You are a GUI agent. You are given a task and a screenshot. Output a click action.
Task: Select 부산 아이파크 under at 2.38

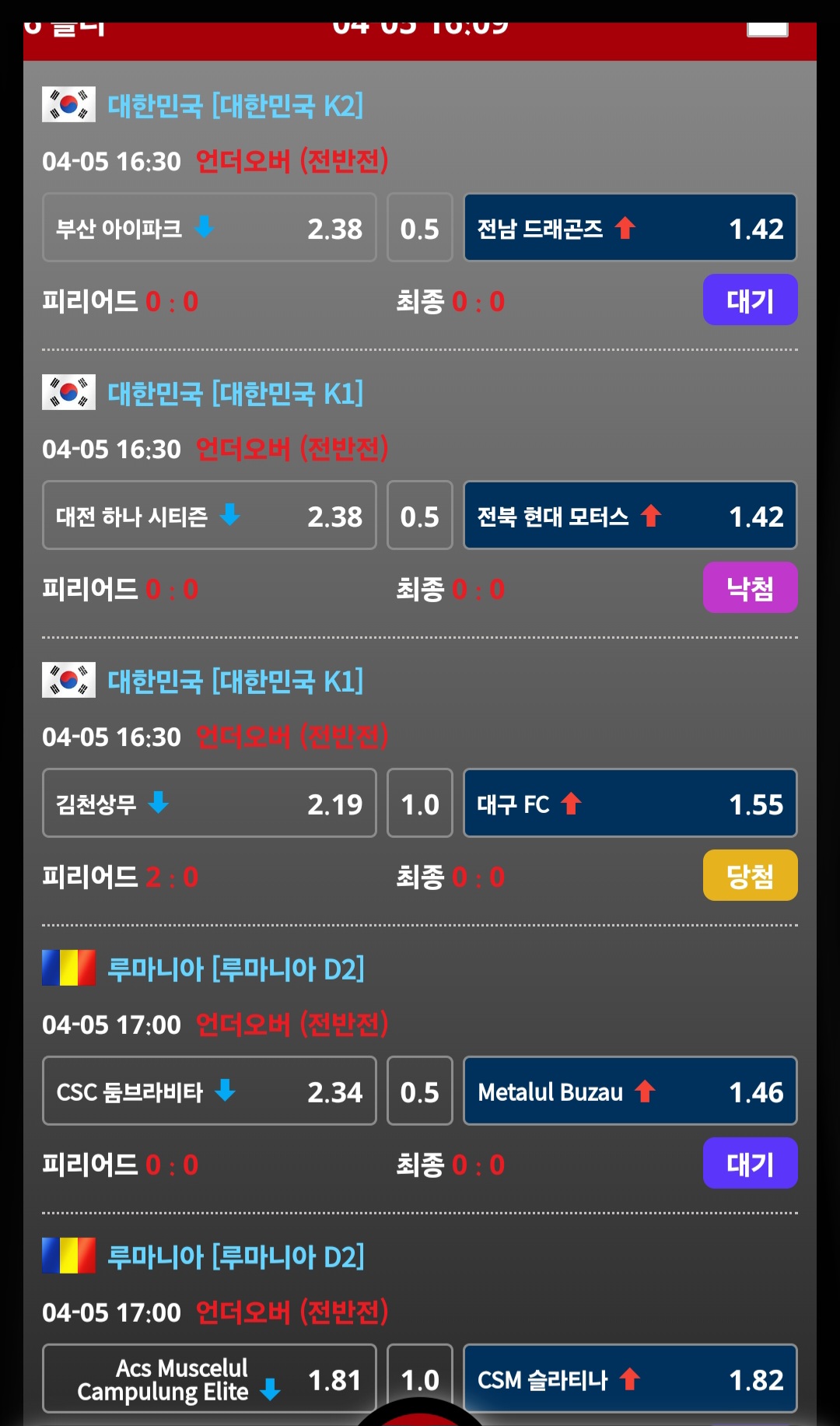point(209,228)
